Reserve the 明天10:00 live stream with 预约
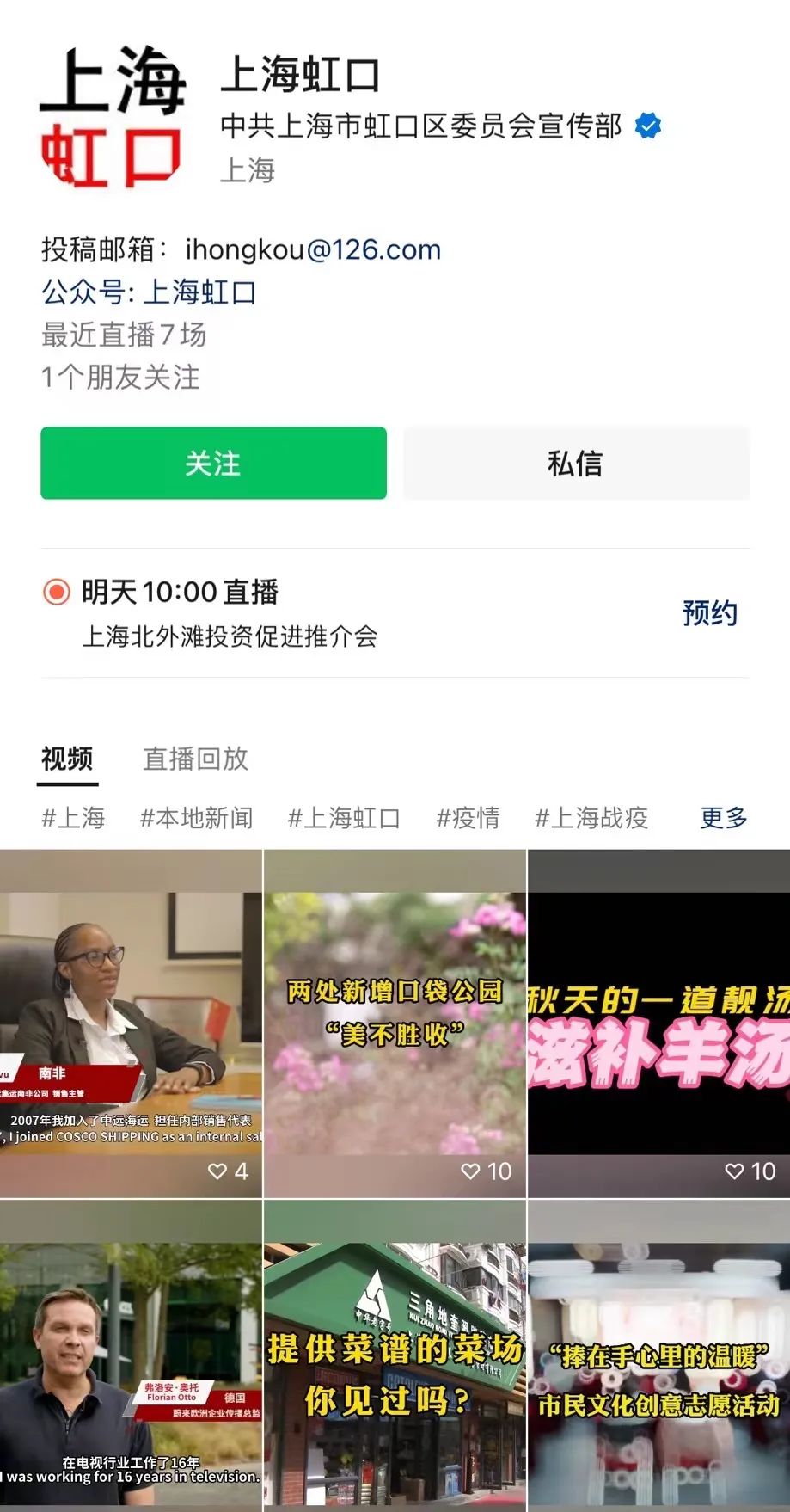 click(709, 613)
